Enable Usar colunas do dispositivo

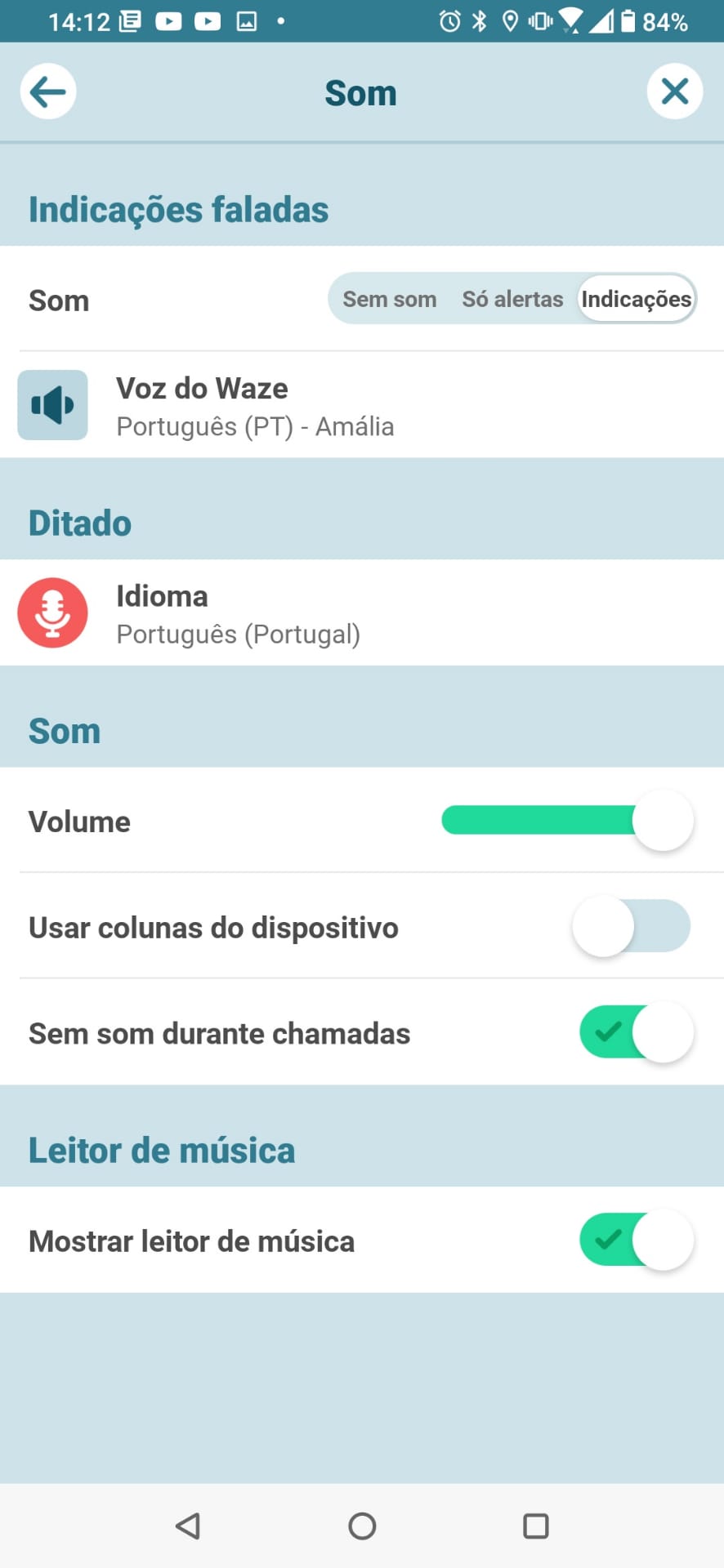coord(631,927)
